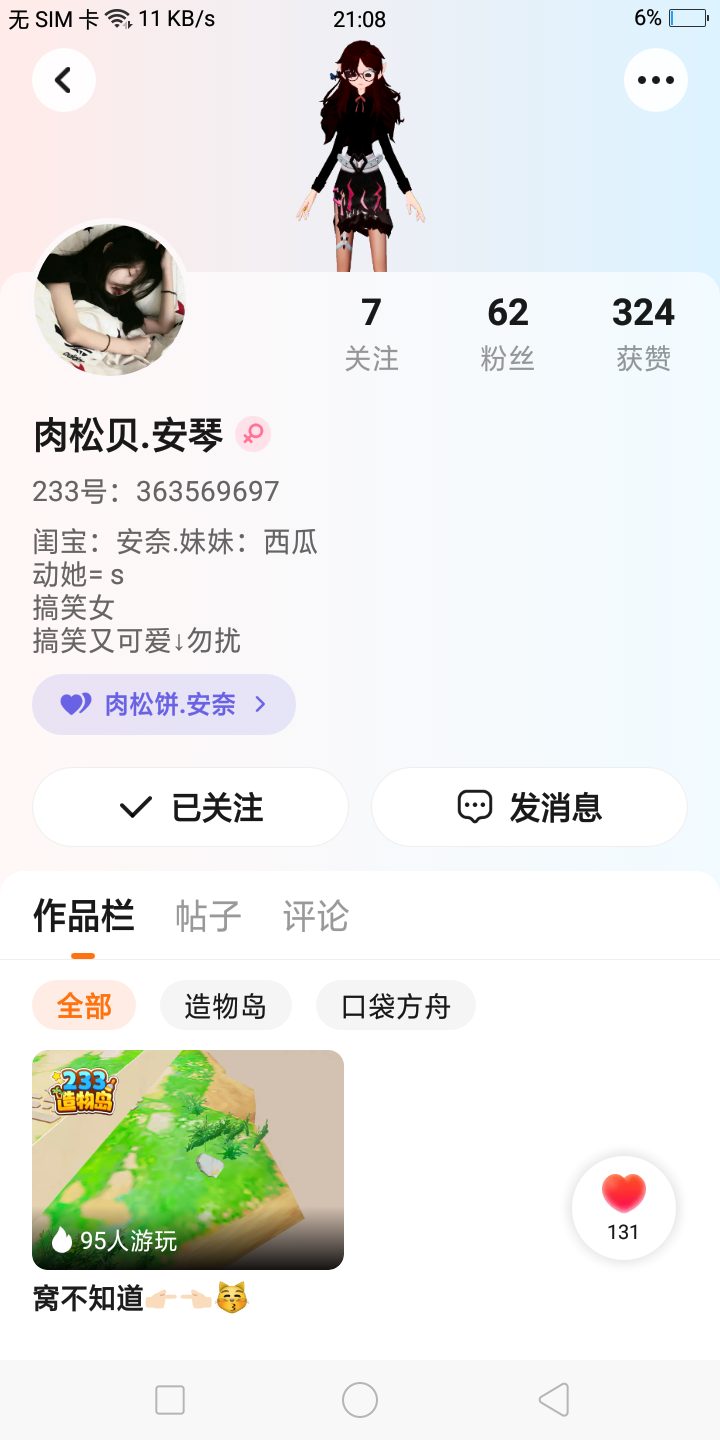The width and height of the screenshot is (720, 1440).
Task: Tap 发消息 to send a message
Action: [529, 807]
